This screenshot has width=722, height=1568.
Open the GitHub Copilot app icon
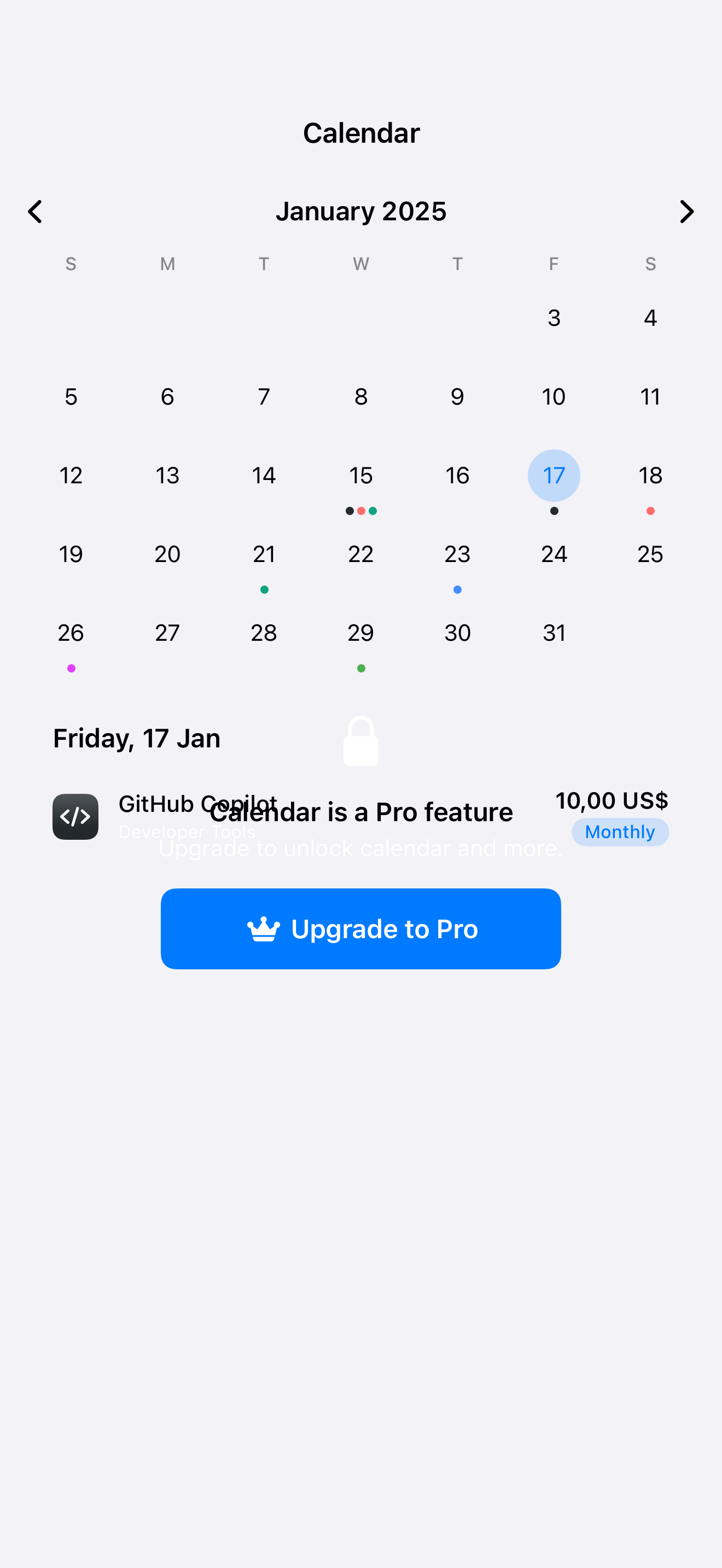(75, 817)
